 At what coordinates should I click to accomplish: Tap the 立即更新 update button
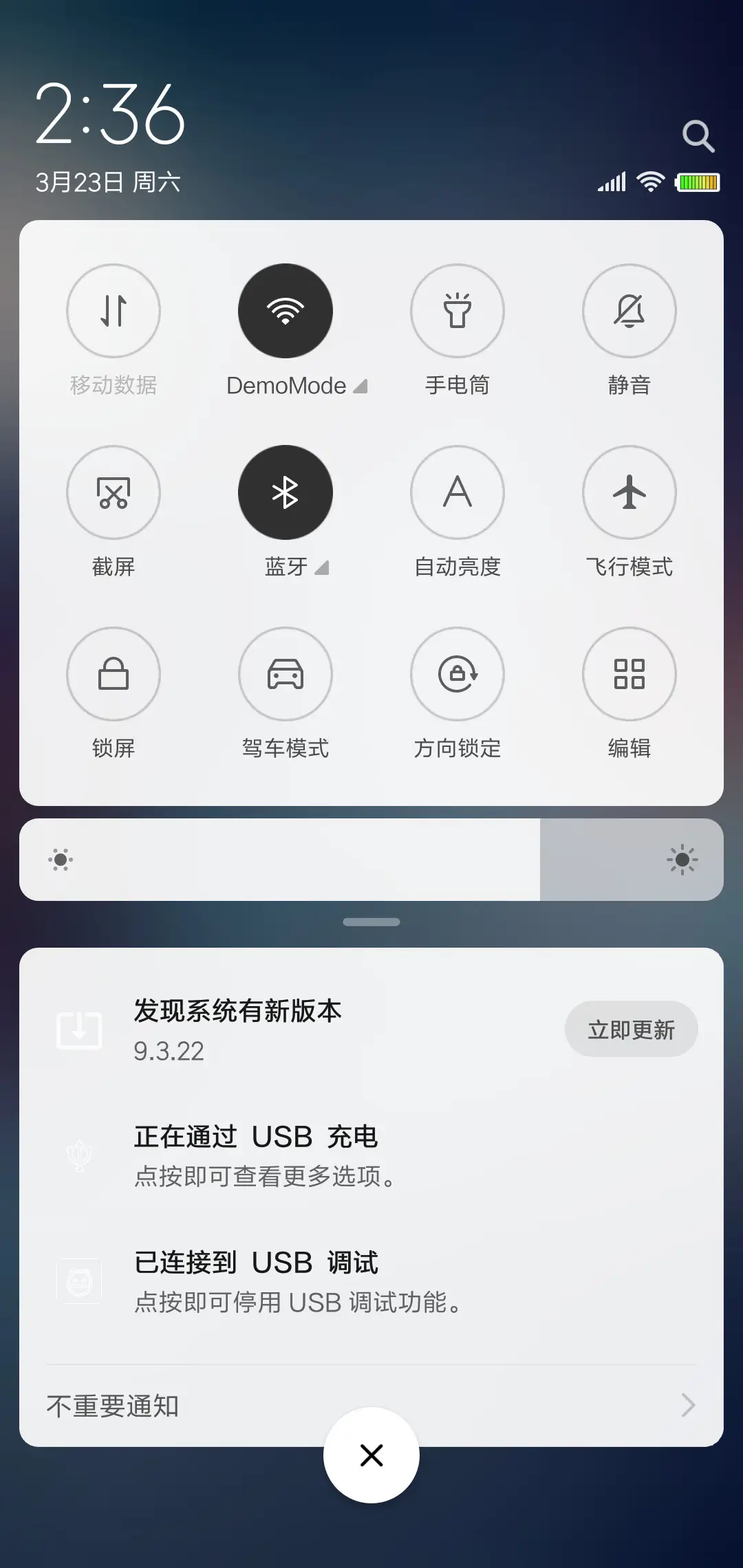[631, 1029]
